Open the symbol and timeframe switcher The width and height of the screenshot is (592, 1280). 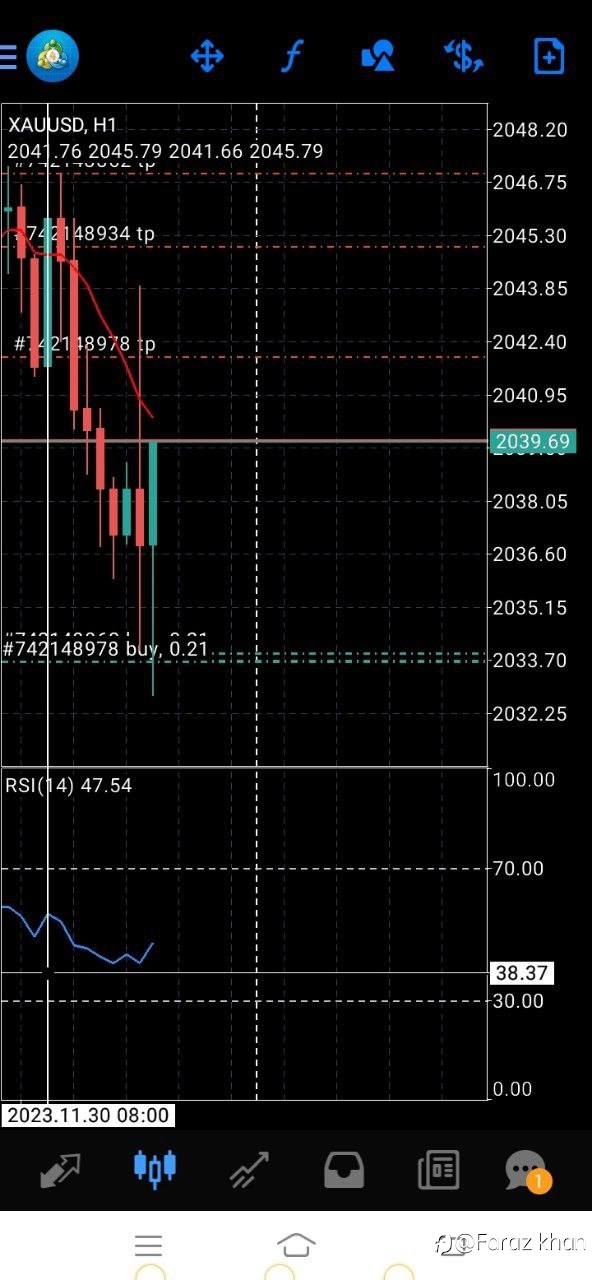point(464,56)
